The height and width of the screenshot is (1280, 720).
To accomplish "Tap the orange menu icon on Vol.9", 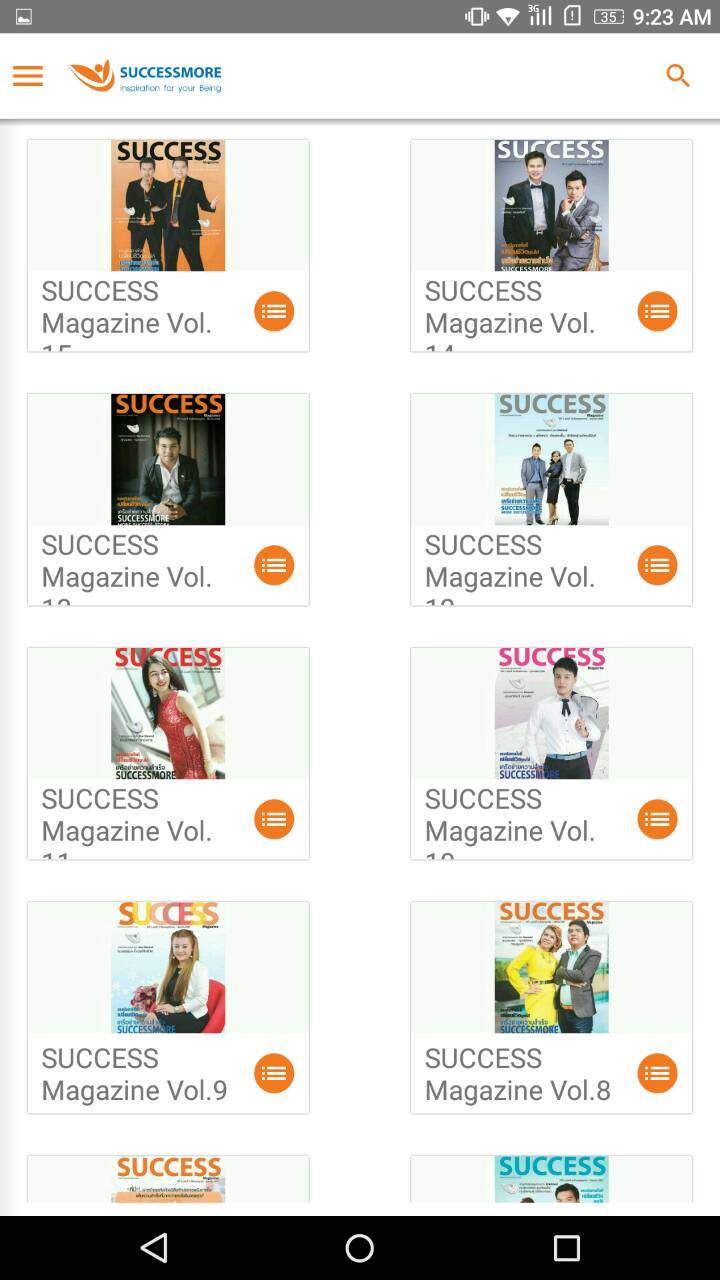I will click(274, 1073).
